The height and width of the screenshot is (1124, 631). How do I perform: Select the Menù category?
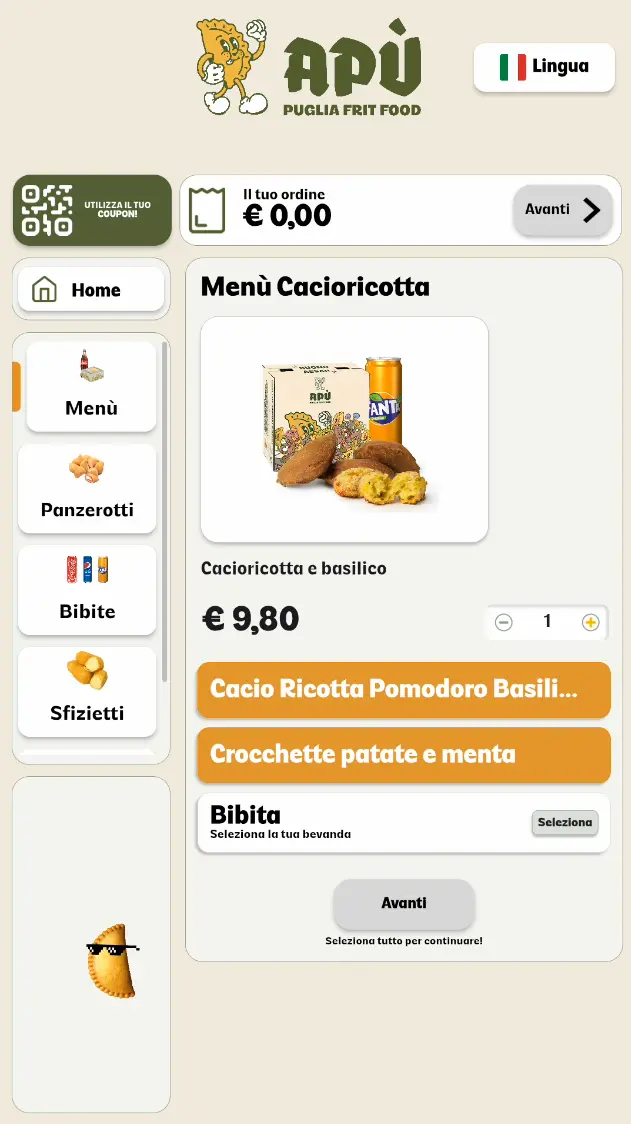pos(91,387)
